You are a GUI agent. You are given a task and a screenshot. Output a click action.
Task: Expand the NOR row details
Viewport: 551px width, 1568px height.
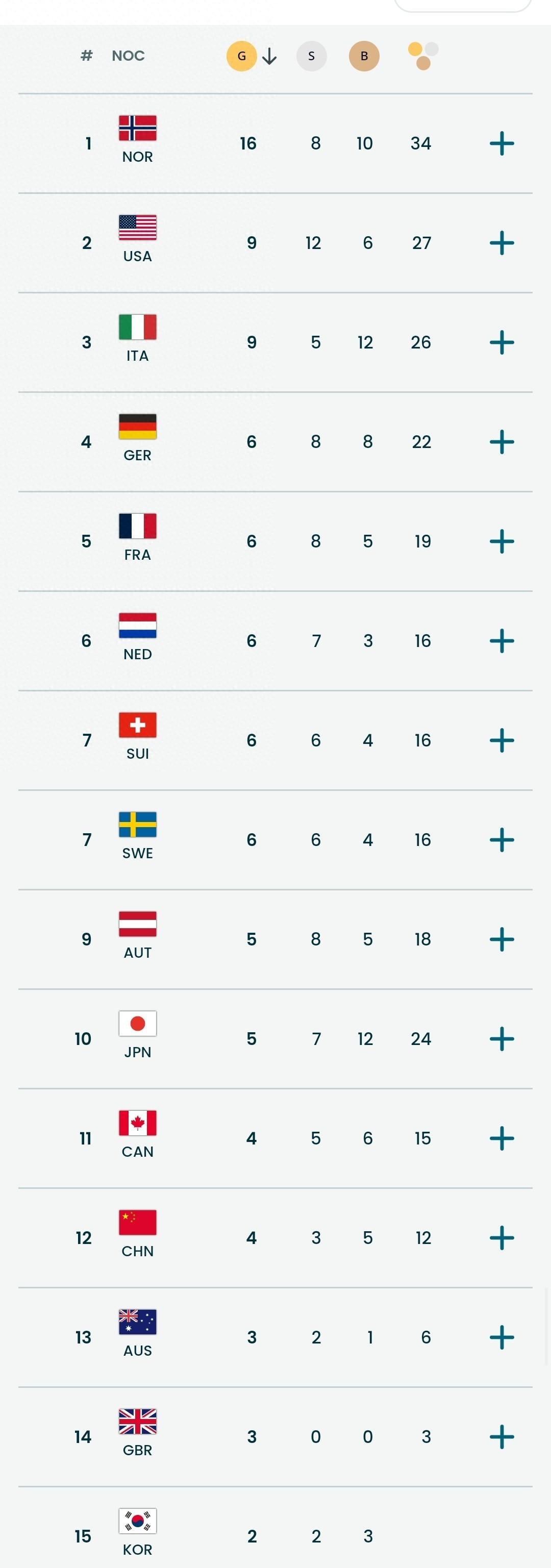[x=502, y=144]
